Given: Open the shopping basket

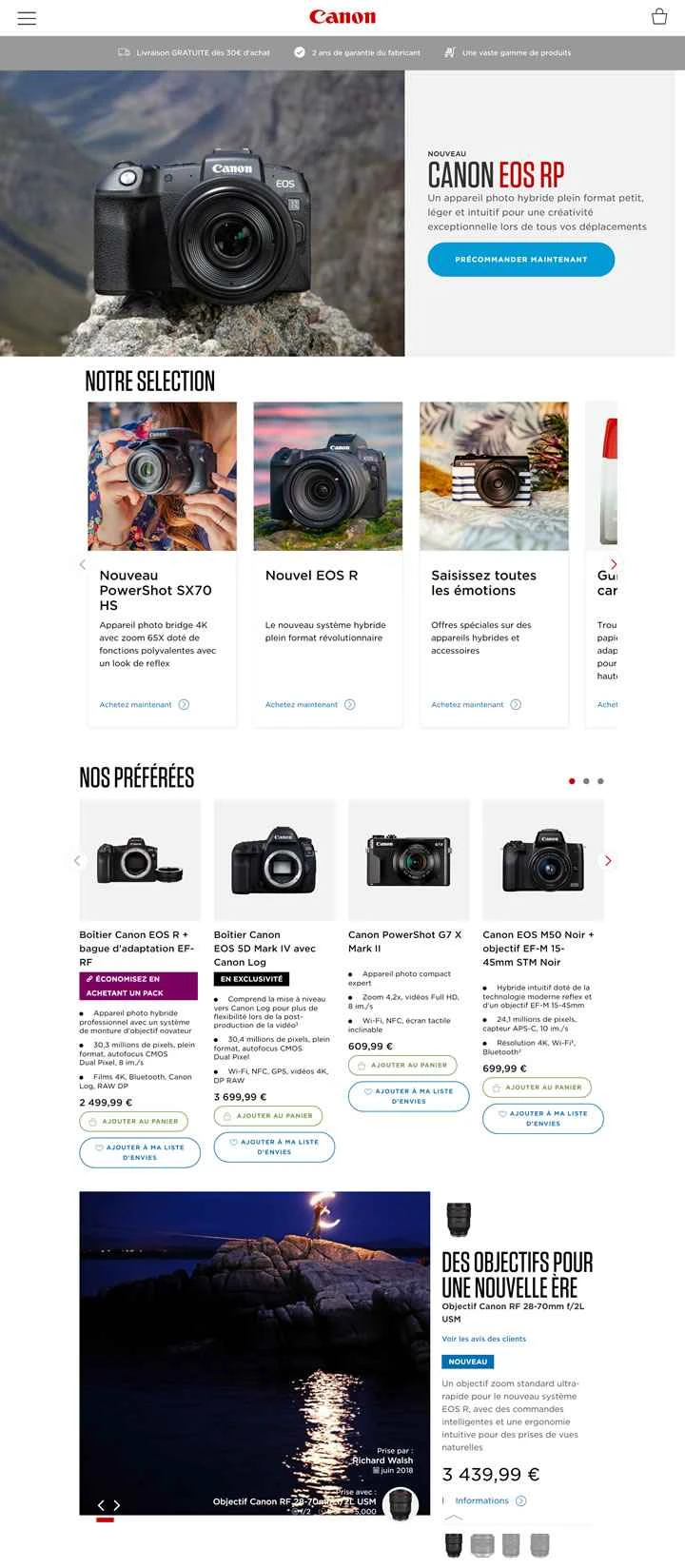Looking at the screenshot, I should pyautogui.click(x=659, y=17).
